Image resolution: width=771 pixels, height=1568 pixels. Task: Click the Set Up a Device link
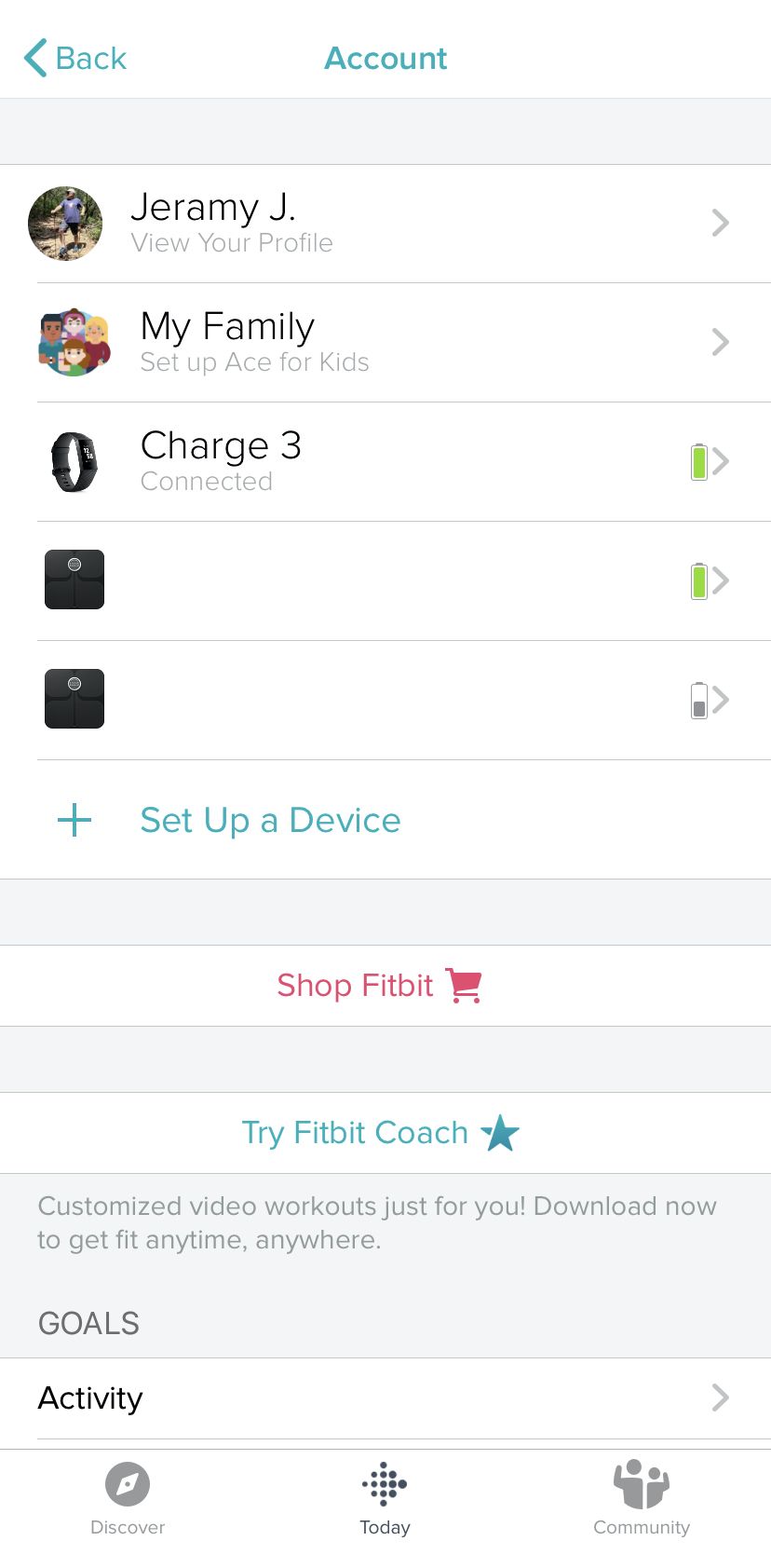pyautogui.click(x=269, y=820)
